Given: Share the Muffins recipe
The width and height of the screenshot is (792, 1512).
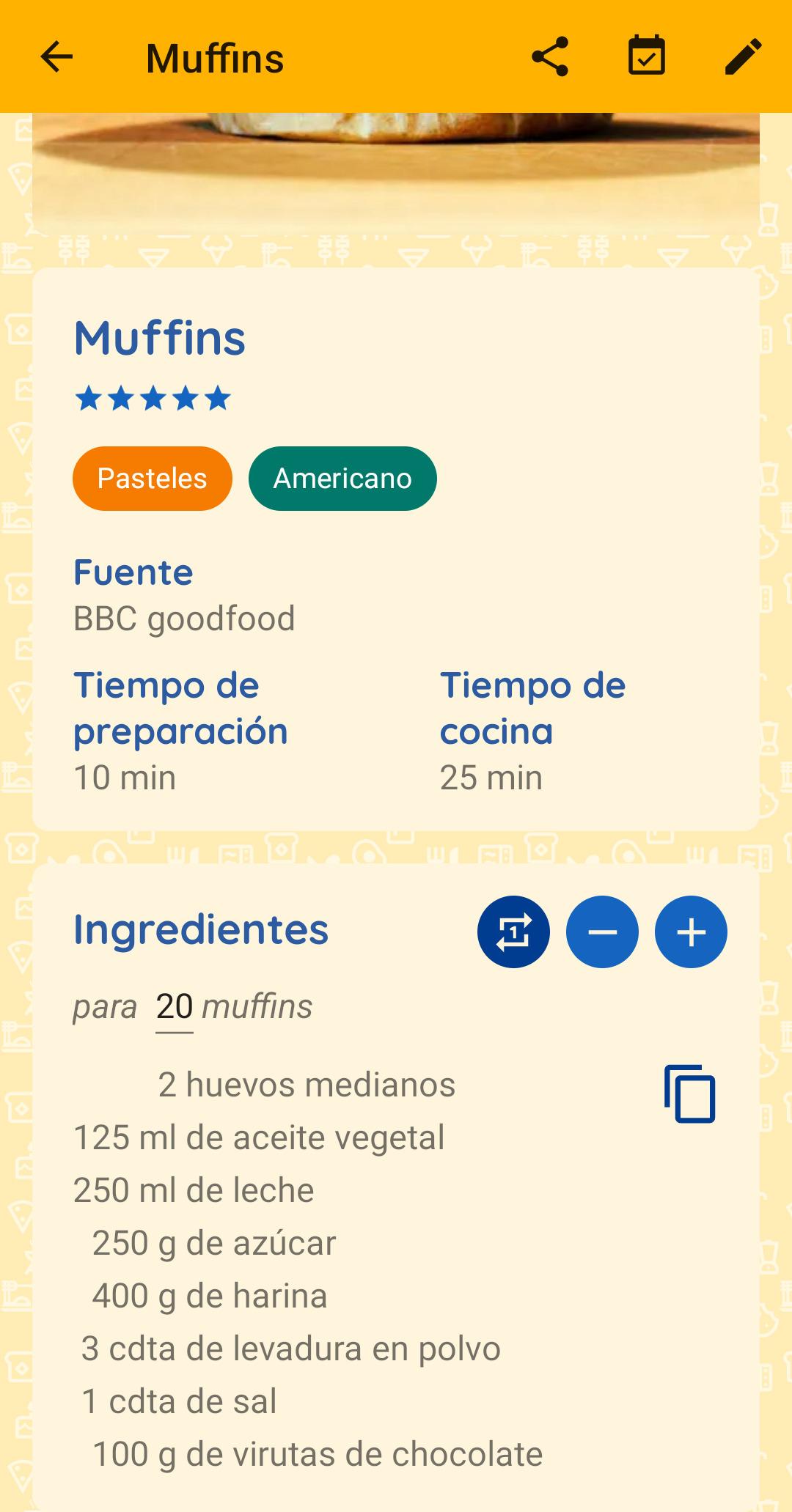Looking at the screenshot, I should point(550,57).
